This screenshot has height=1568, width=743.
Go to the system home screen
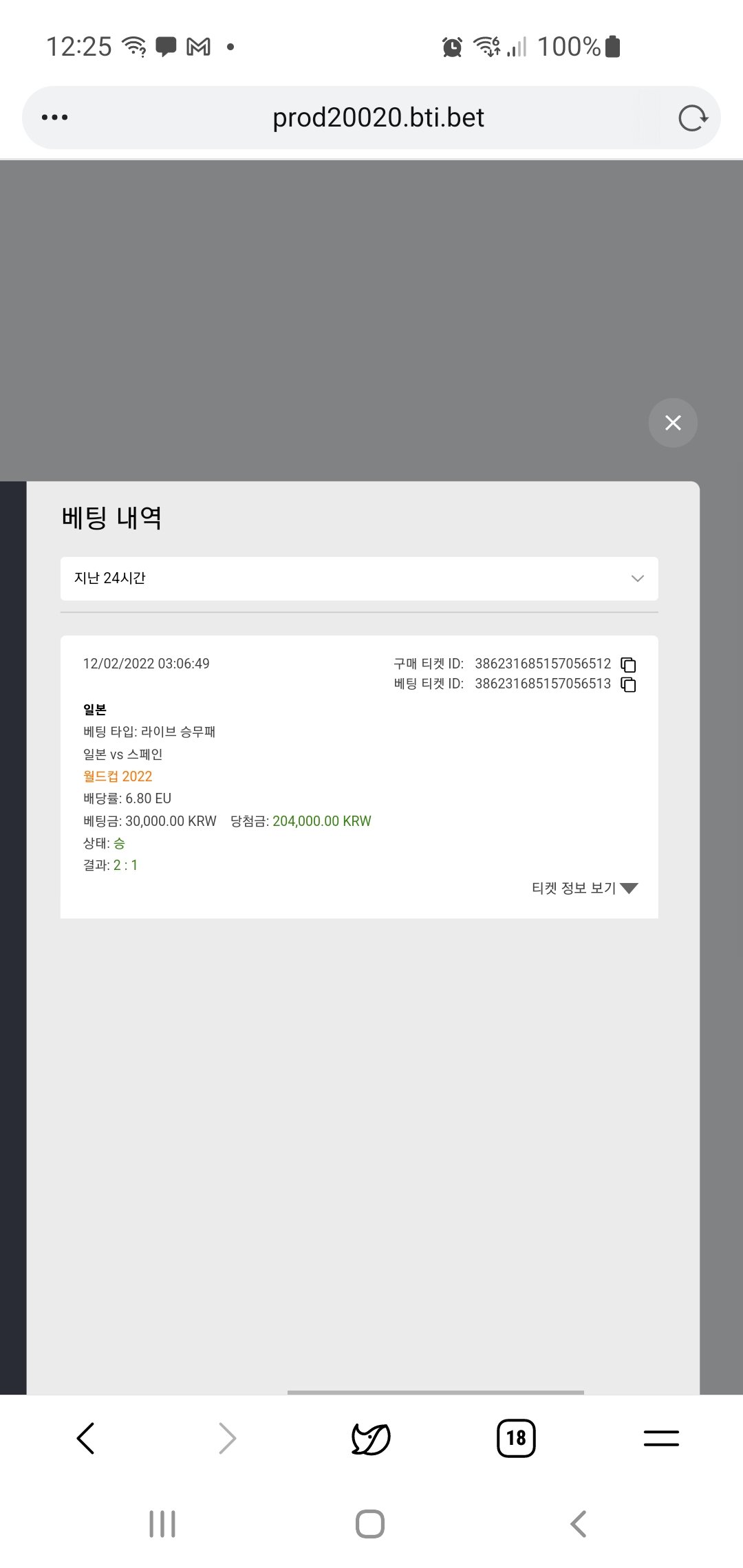pos(370,1523)
